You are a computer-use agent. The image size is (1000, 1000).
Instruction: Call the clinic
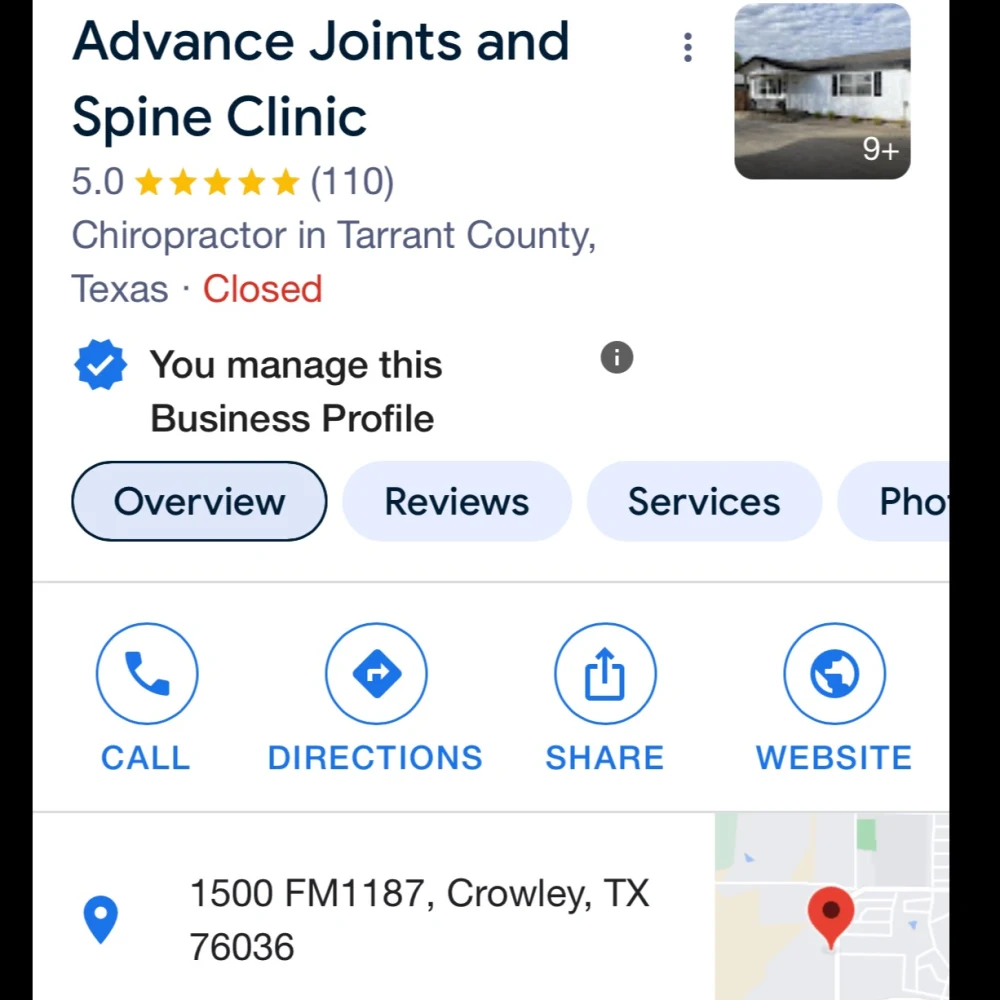[x=146, y=675]
